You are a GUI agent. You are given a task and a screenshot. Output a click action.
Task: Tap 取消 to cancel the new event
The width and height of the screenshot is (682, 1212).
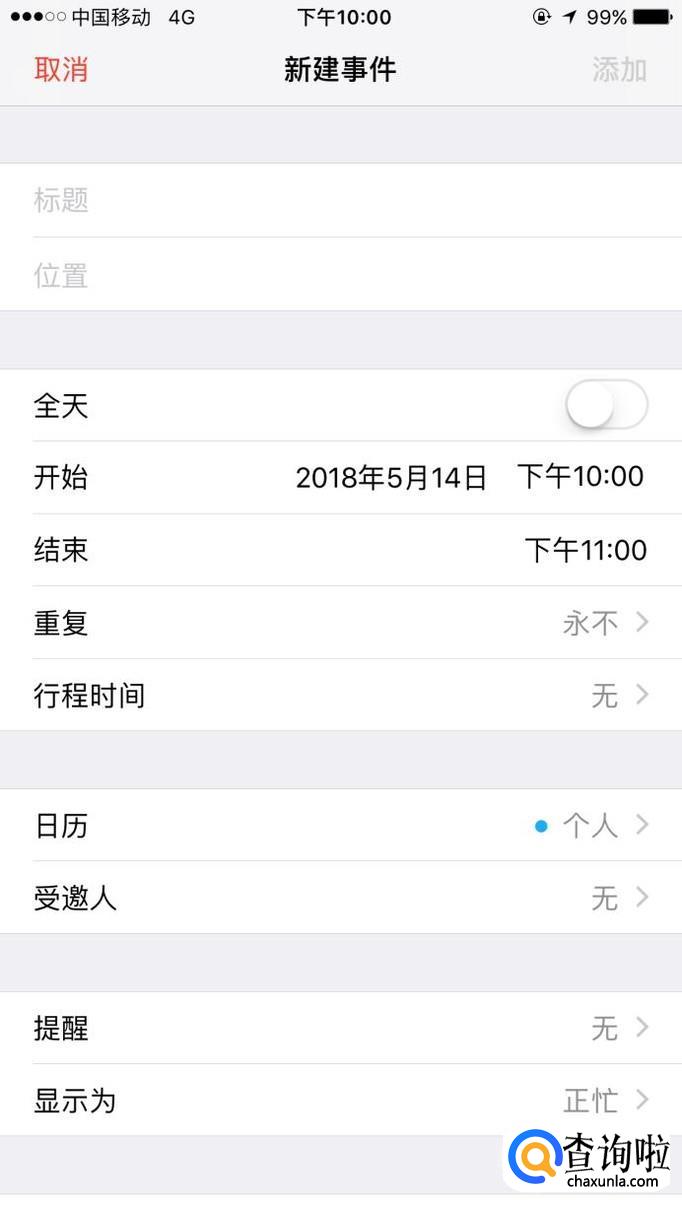(61, 69)
